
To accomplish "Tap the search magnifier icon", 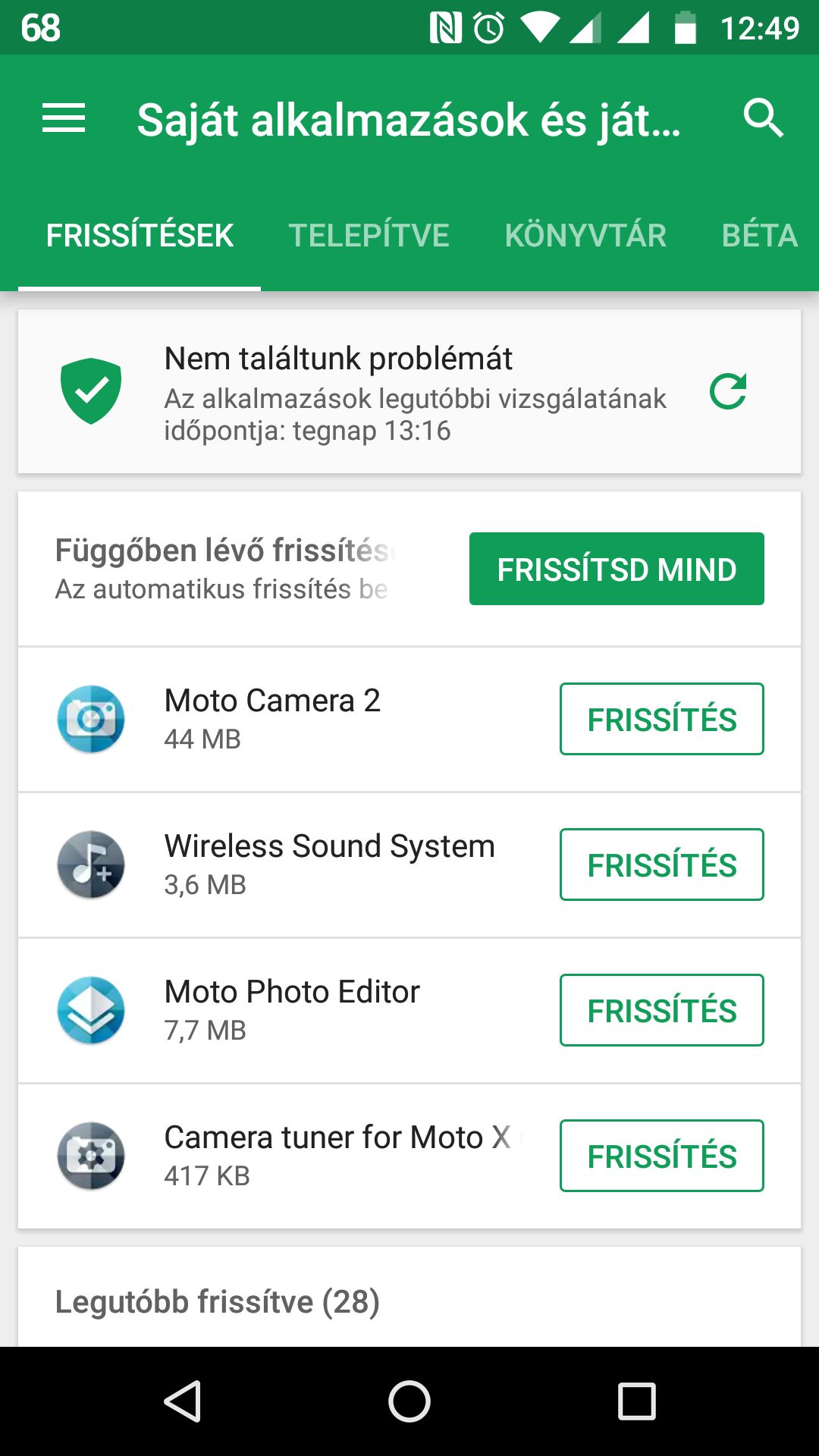I will click(762, 118).
